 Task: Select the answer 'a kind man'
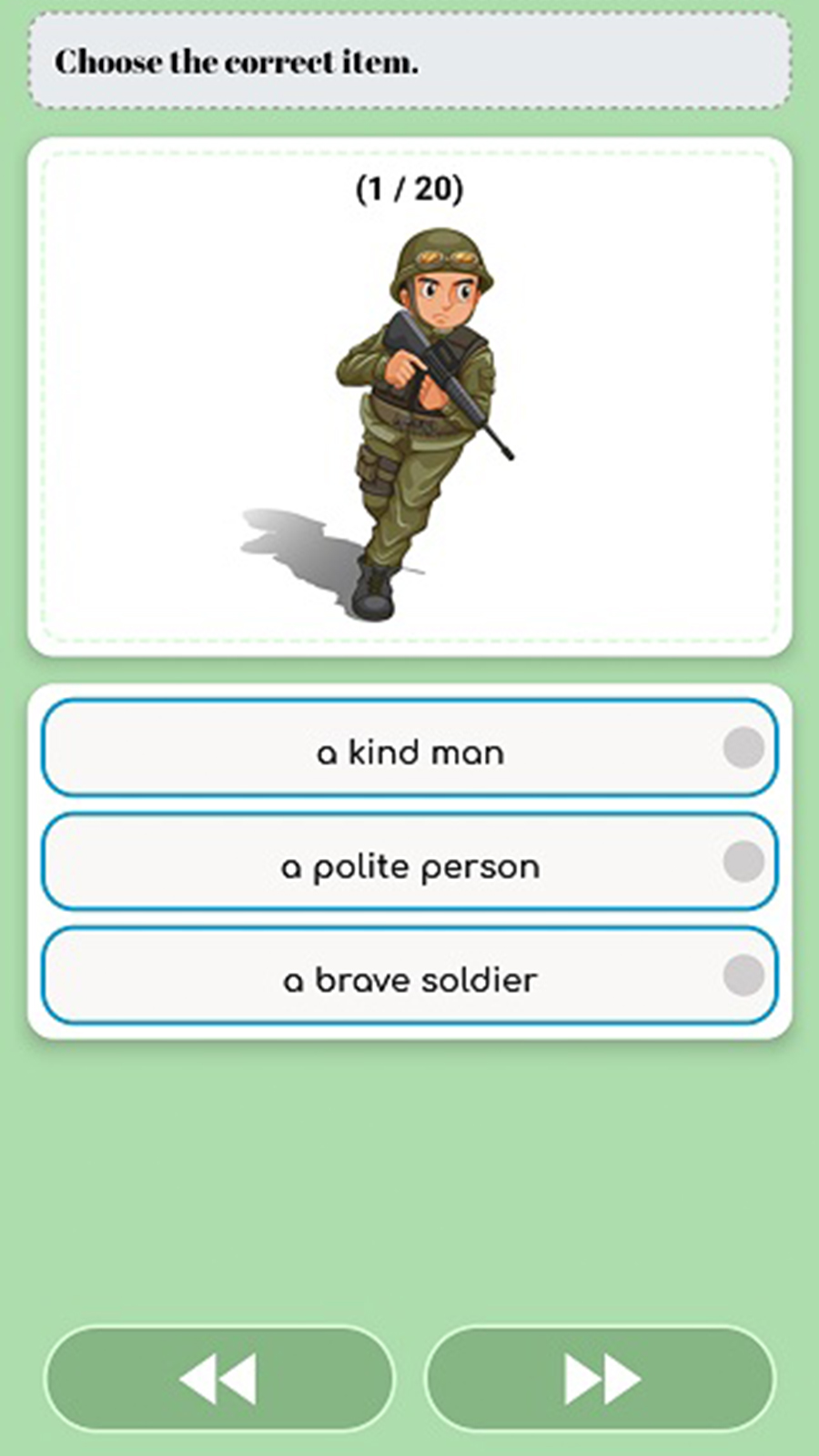coord(409,748)
